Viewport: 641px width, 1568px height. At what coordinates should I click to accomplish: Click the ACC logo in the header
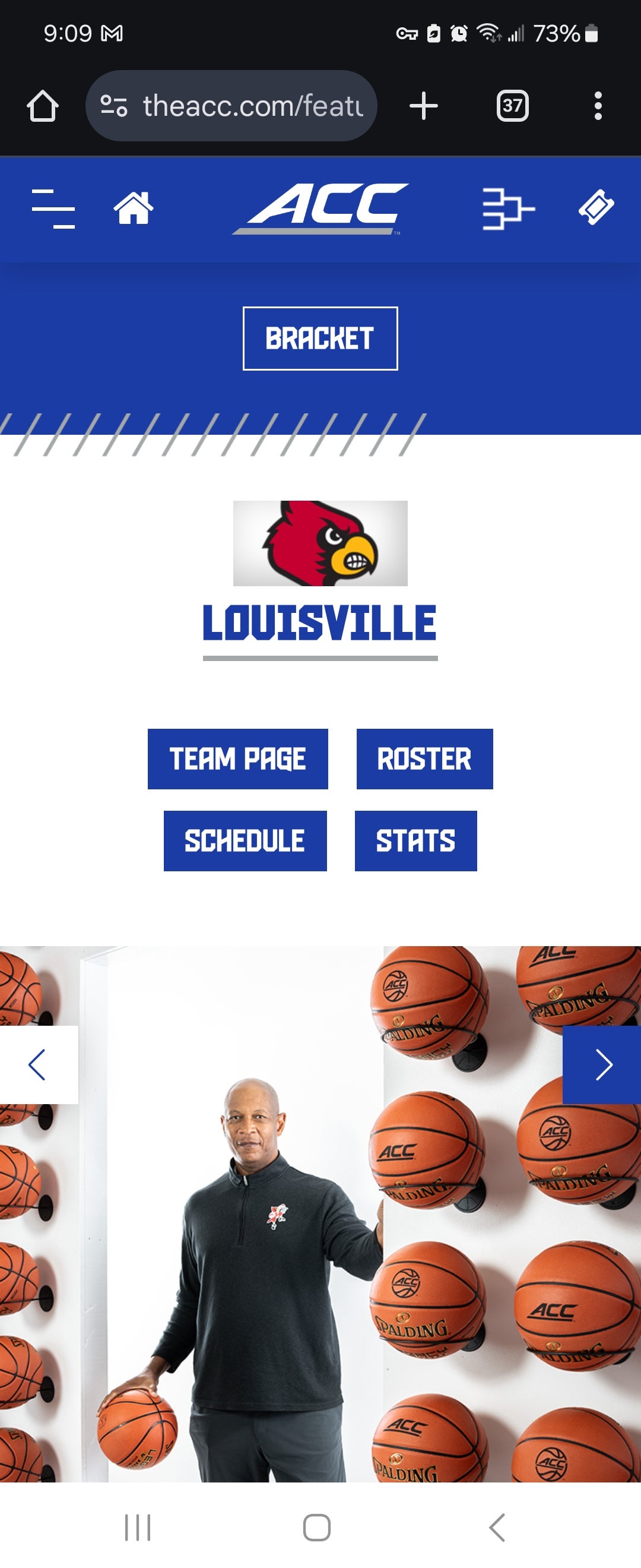click(320, 207)
